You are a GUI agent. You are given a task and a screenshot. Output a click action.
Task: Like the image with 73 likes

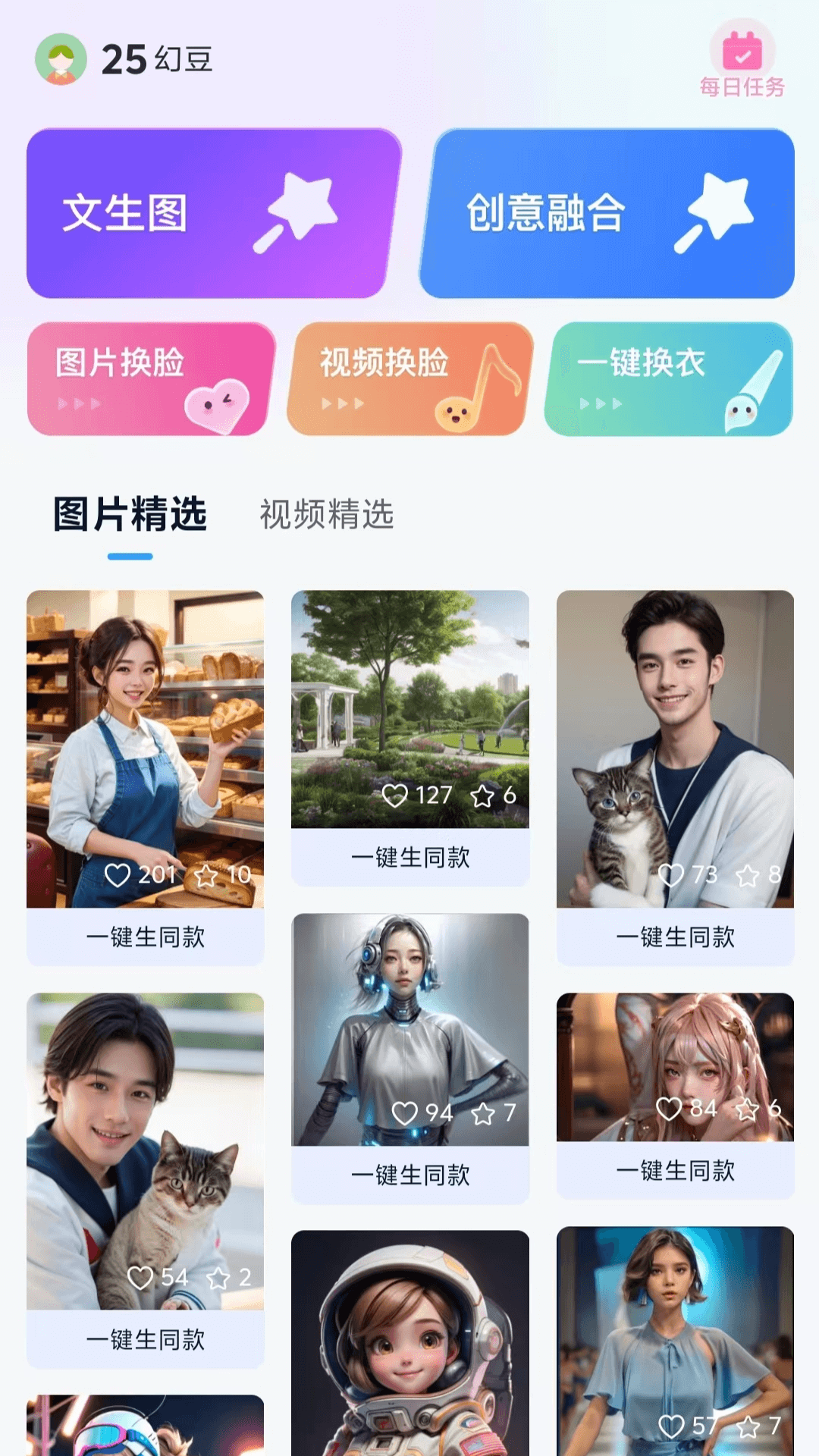pyautogui.click(x=671, y=875)
